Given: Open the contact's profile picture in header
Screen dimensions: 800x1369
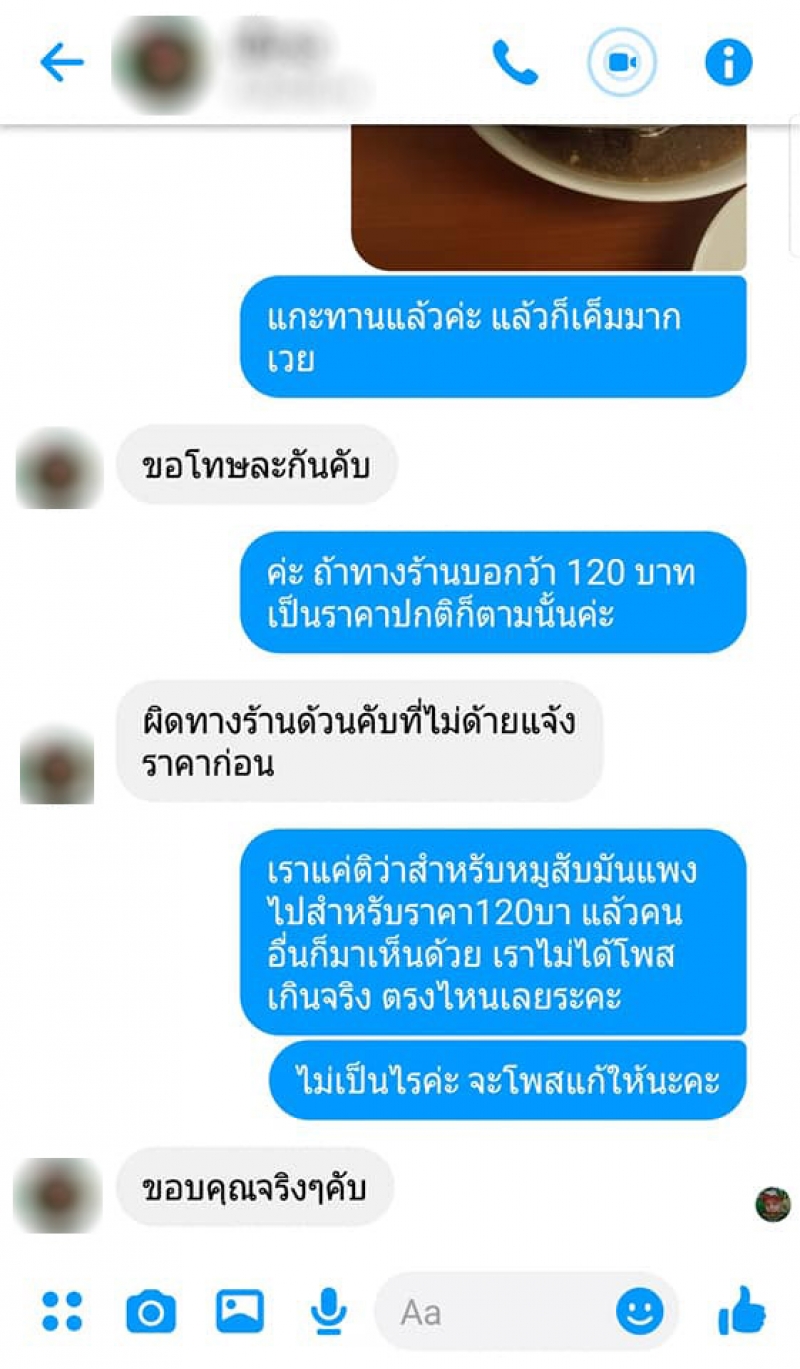Looking at the screenshot, I should pyautogui.click(x=158, y=63).
